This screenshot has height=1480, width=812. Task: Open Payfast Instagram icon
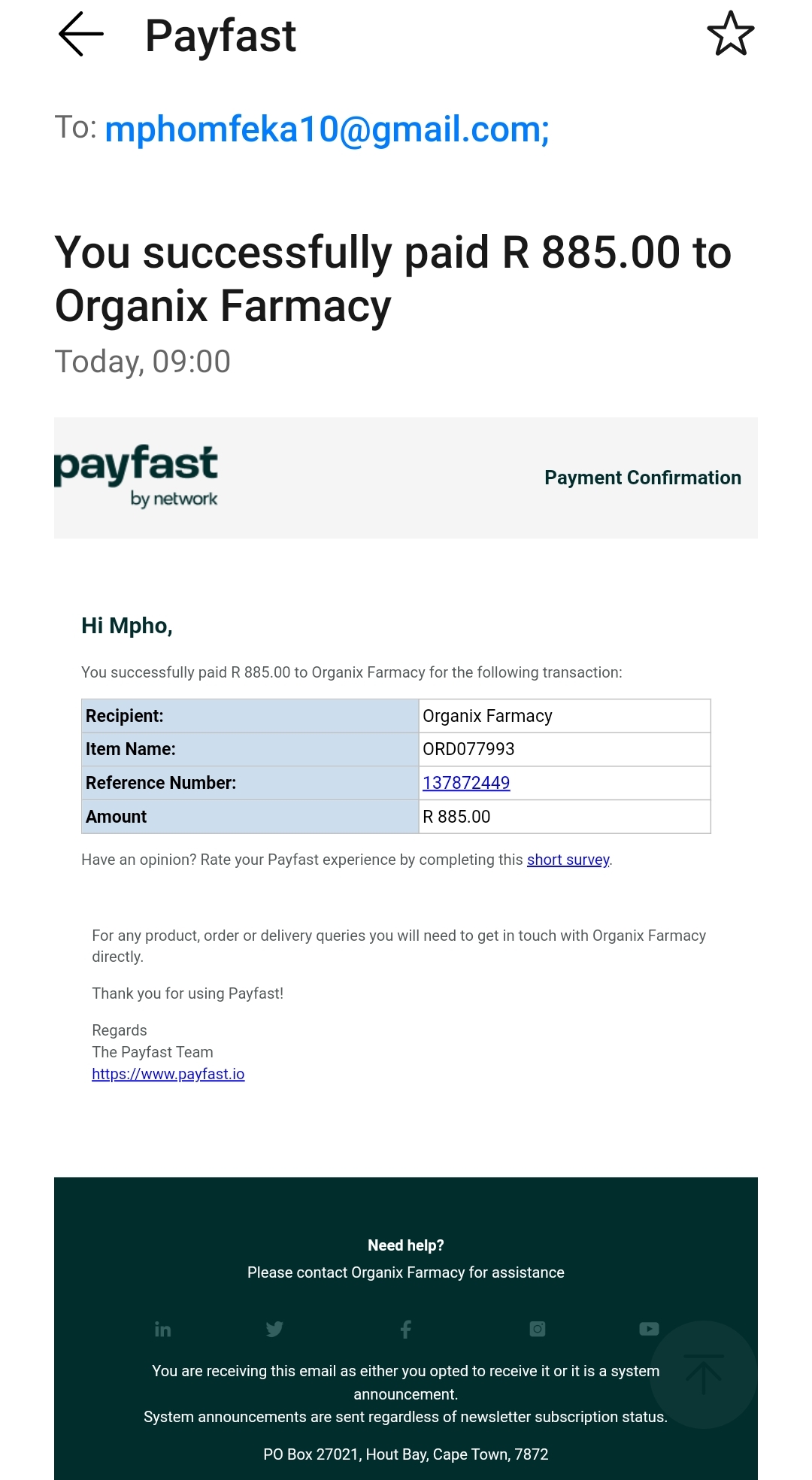(538, 1329)
